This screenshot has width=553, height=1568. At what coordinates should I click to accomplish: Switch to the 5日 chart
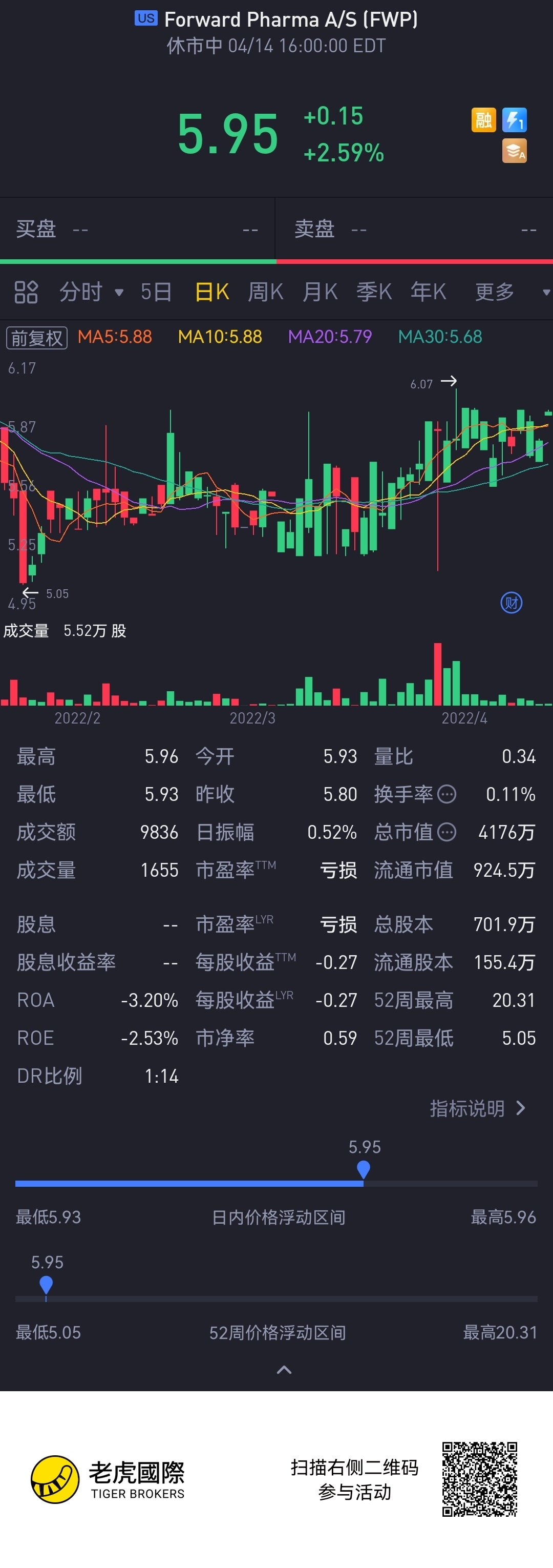point(156,292)
